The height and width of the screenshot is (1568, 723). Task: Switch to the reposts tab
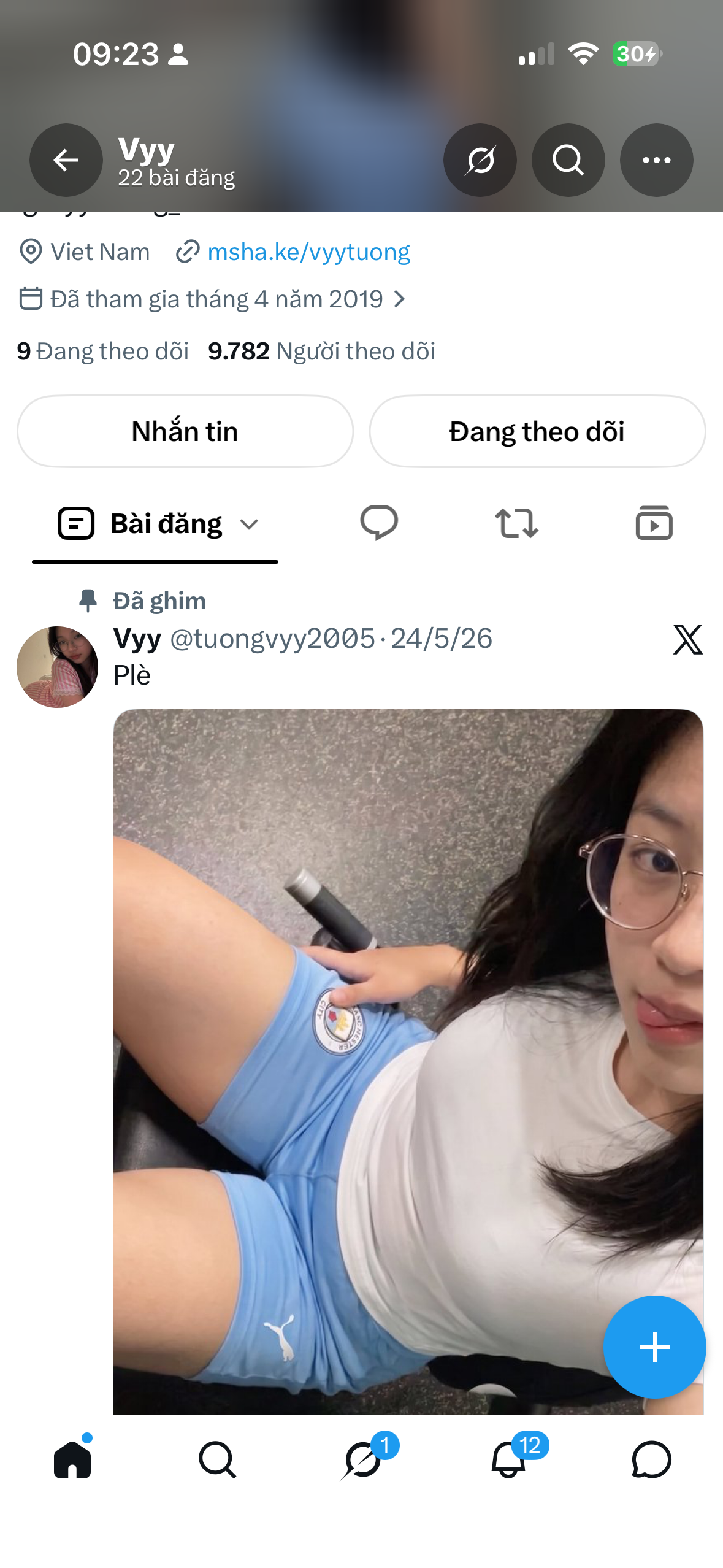[x=516, y=523]
